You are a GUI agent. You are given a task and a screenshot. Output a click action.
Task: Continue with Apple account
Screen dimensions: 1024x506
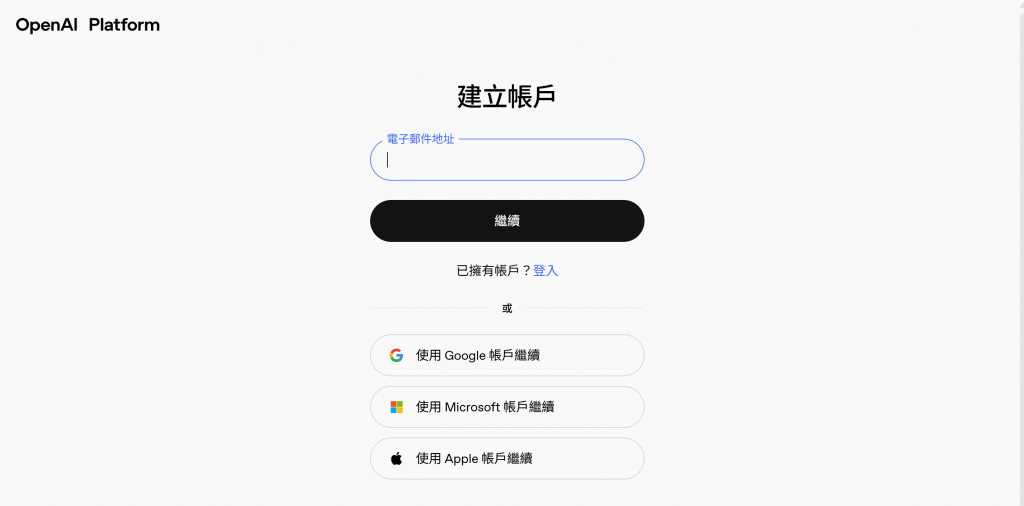click(x=506, y=458)
